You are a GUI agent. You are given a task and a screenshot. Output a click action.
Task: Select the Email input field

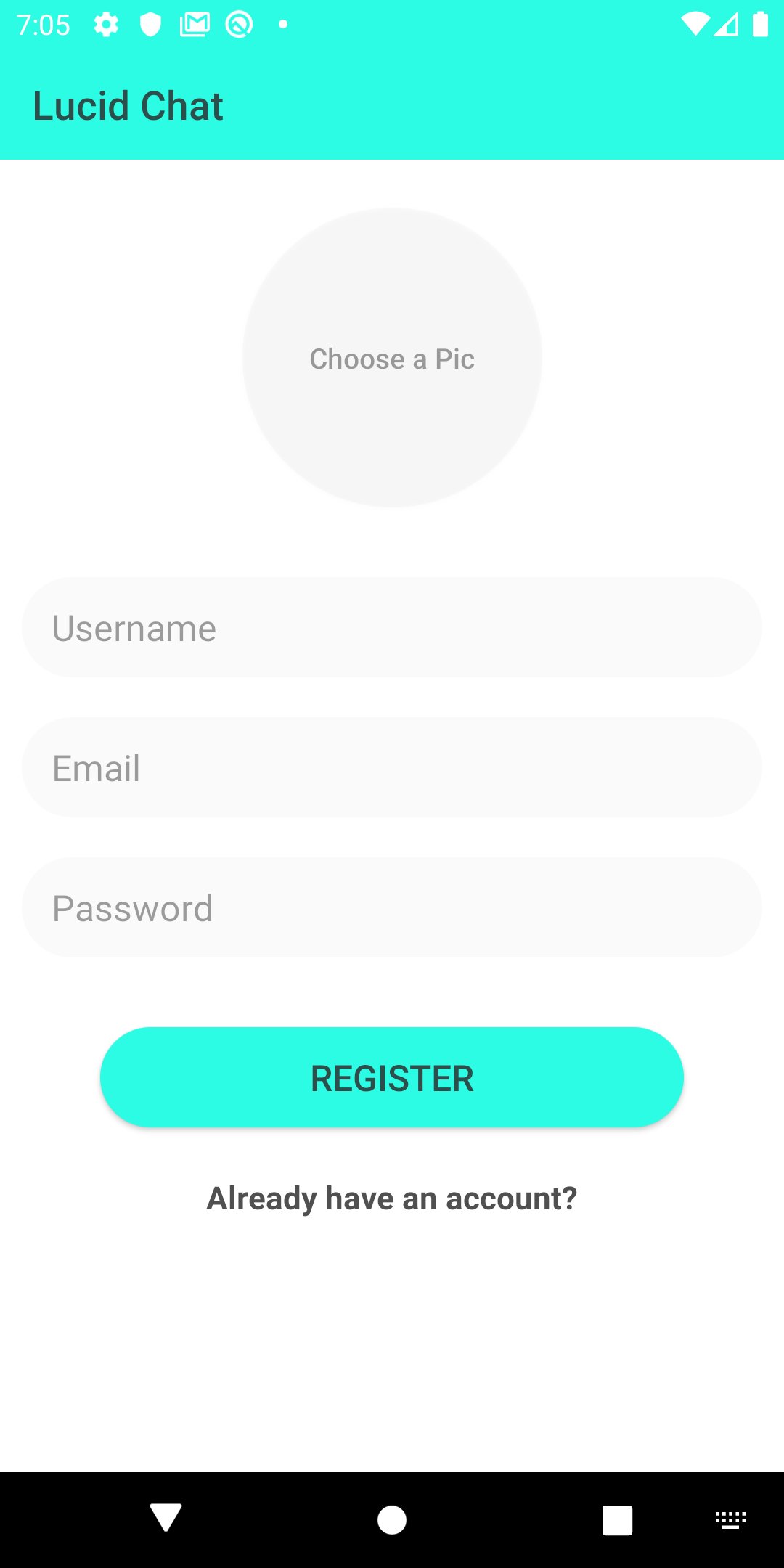[392, 767]
